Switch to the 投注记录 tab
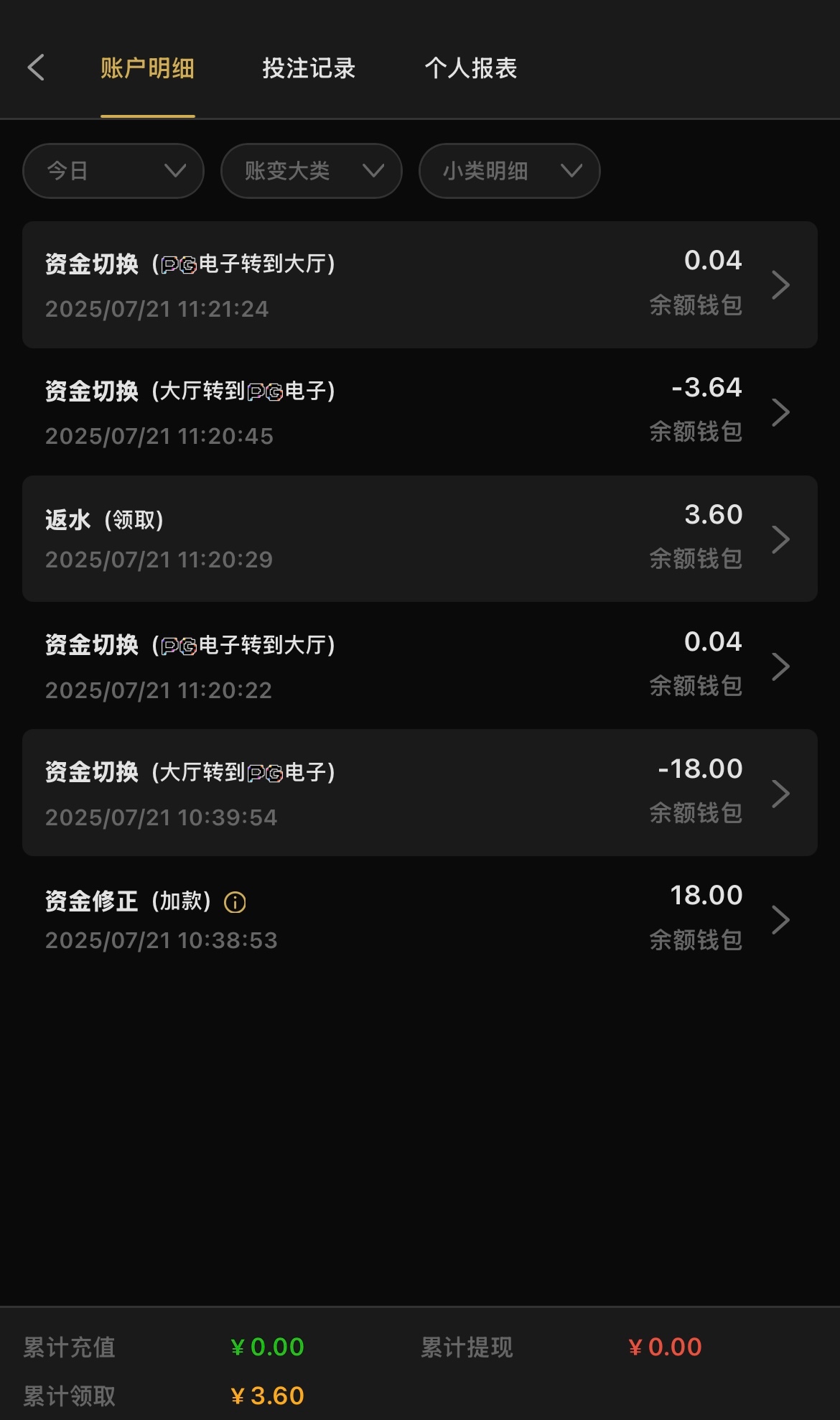The width and height of the screenshot is (840, 1420). pos(309,69)
